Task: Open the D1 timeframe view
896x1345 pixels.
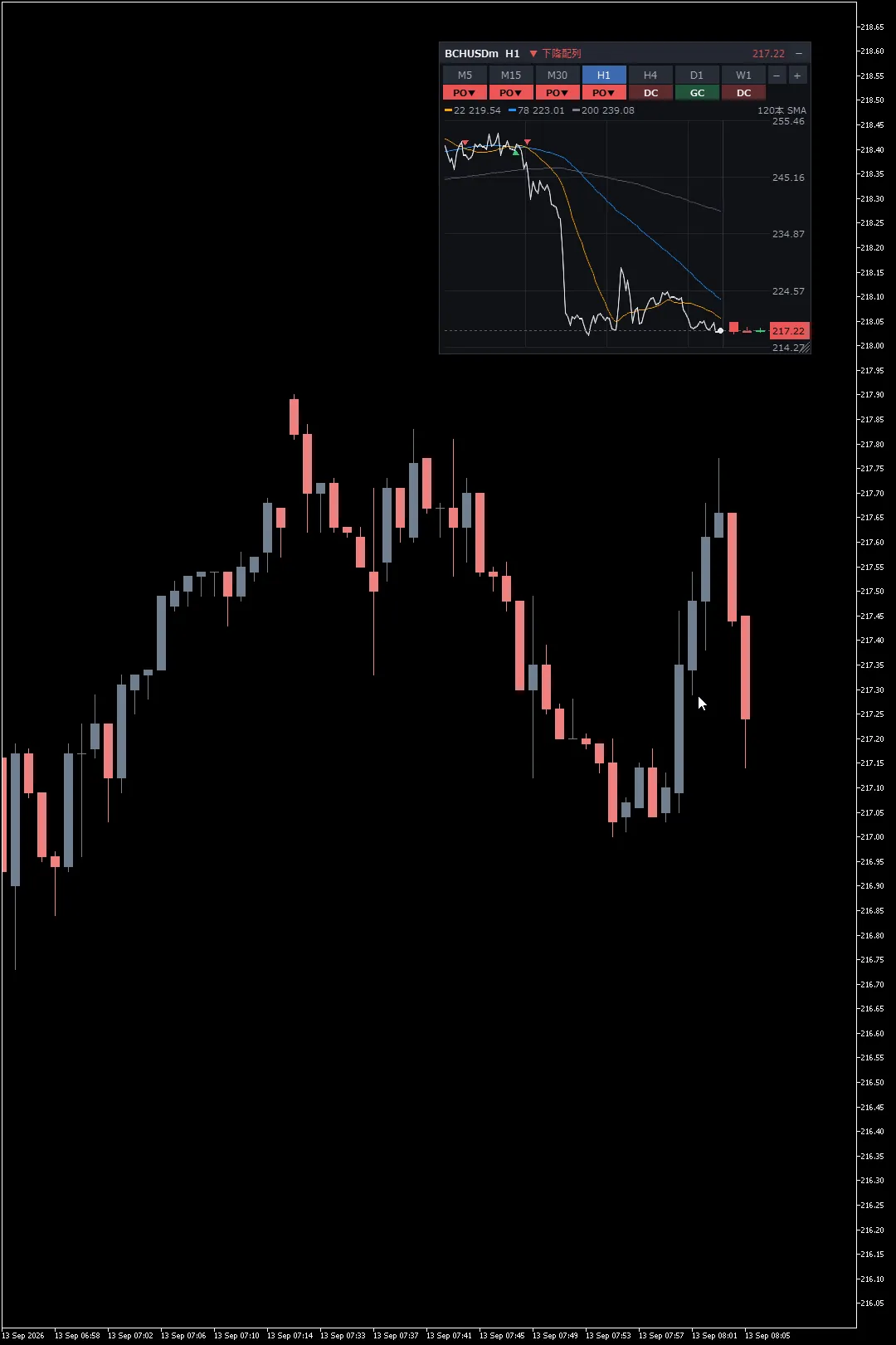Action: 697,76
